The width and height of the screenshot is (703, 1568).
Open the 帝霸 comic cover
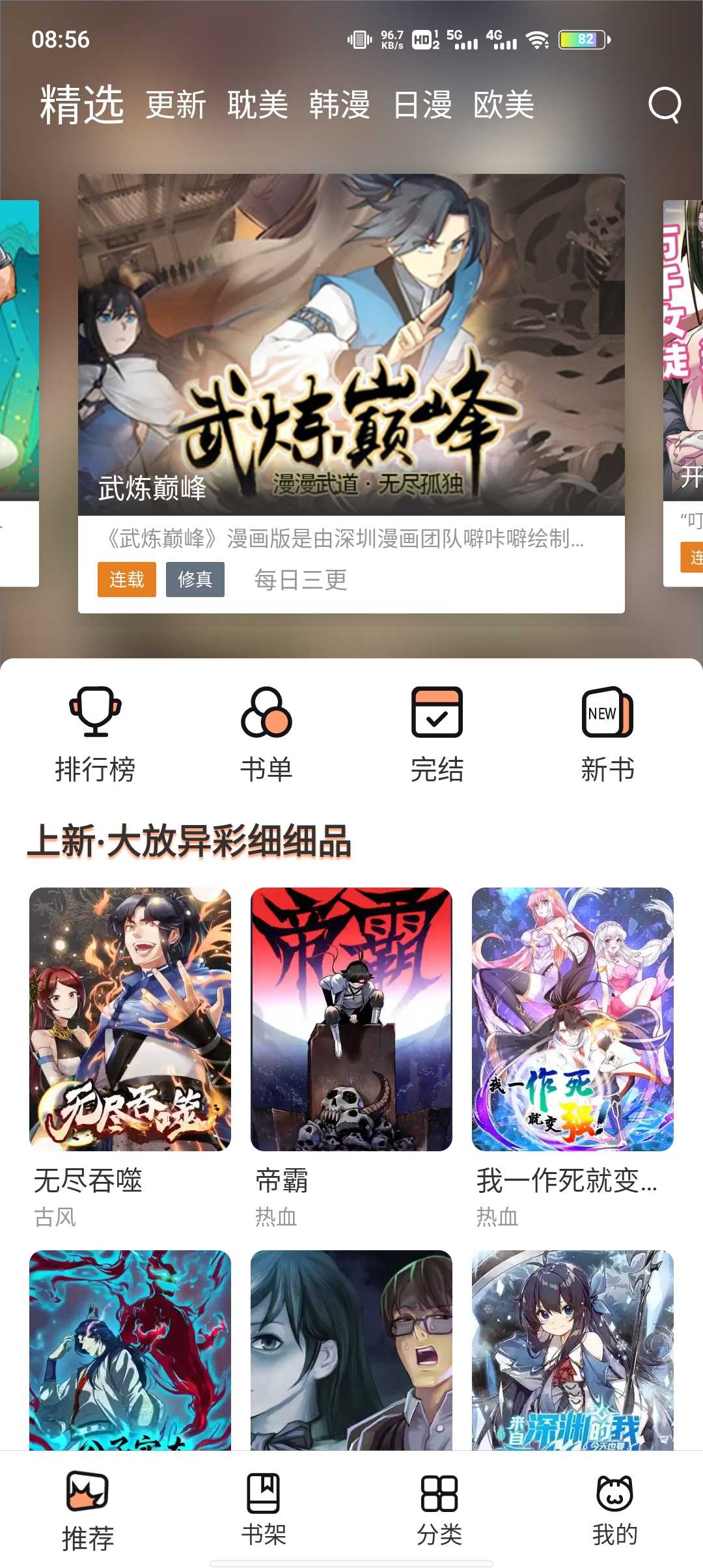click(x=351, y=1019)
